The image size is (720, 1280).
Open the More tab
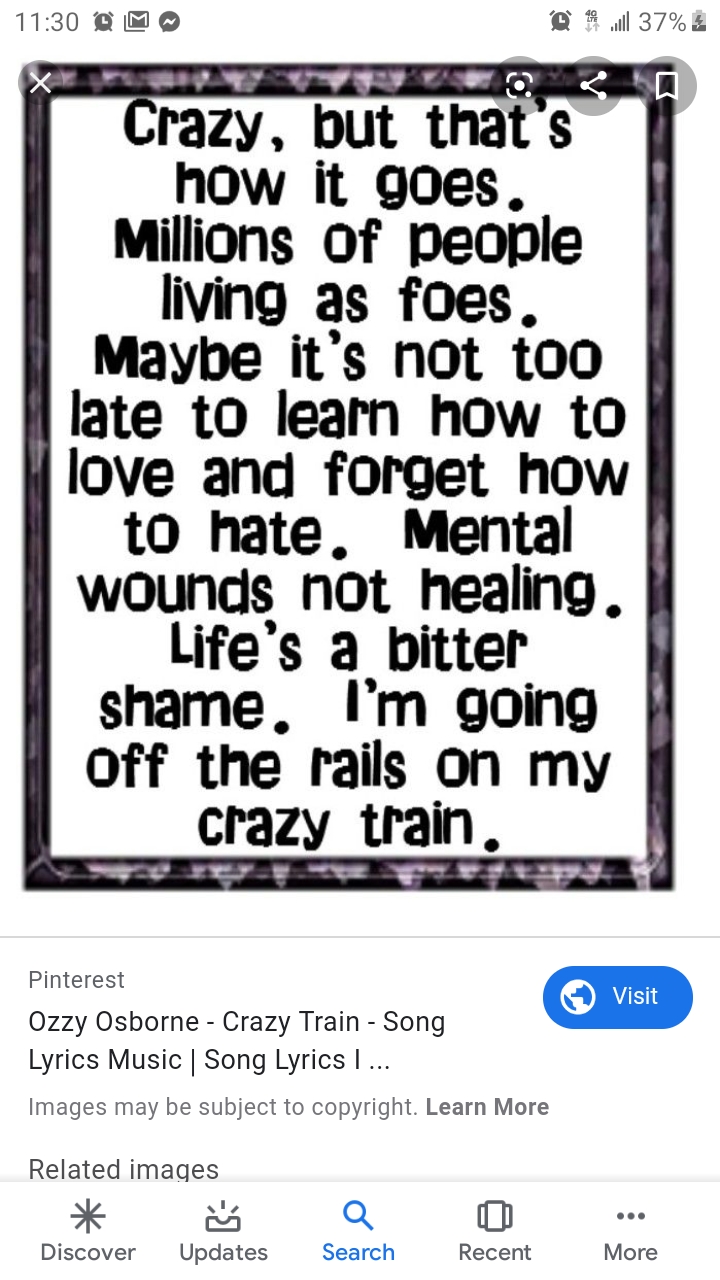(x=631, y=1232)
